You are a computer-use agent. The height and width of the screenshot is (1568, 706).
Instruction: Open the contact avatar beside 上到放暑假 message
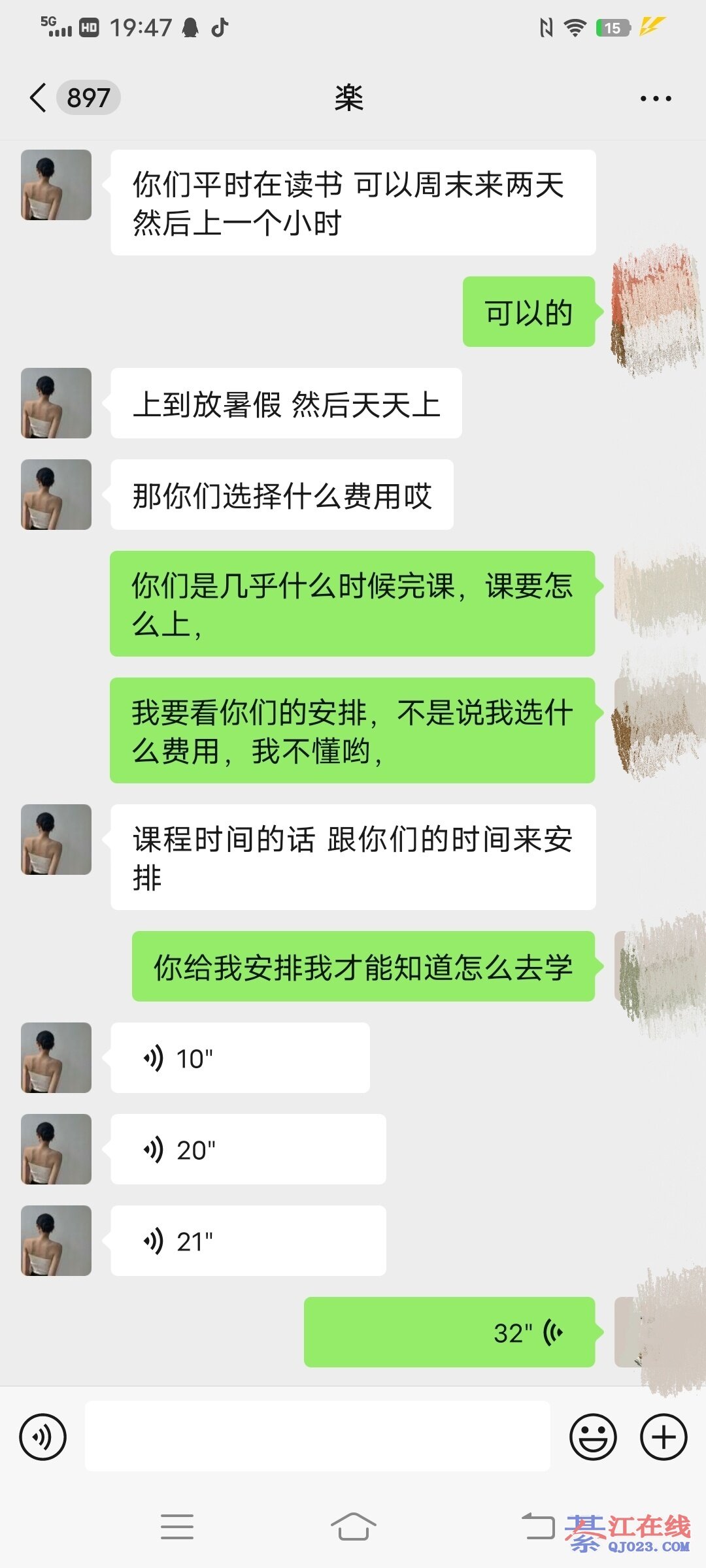point(56,403)
